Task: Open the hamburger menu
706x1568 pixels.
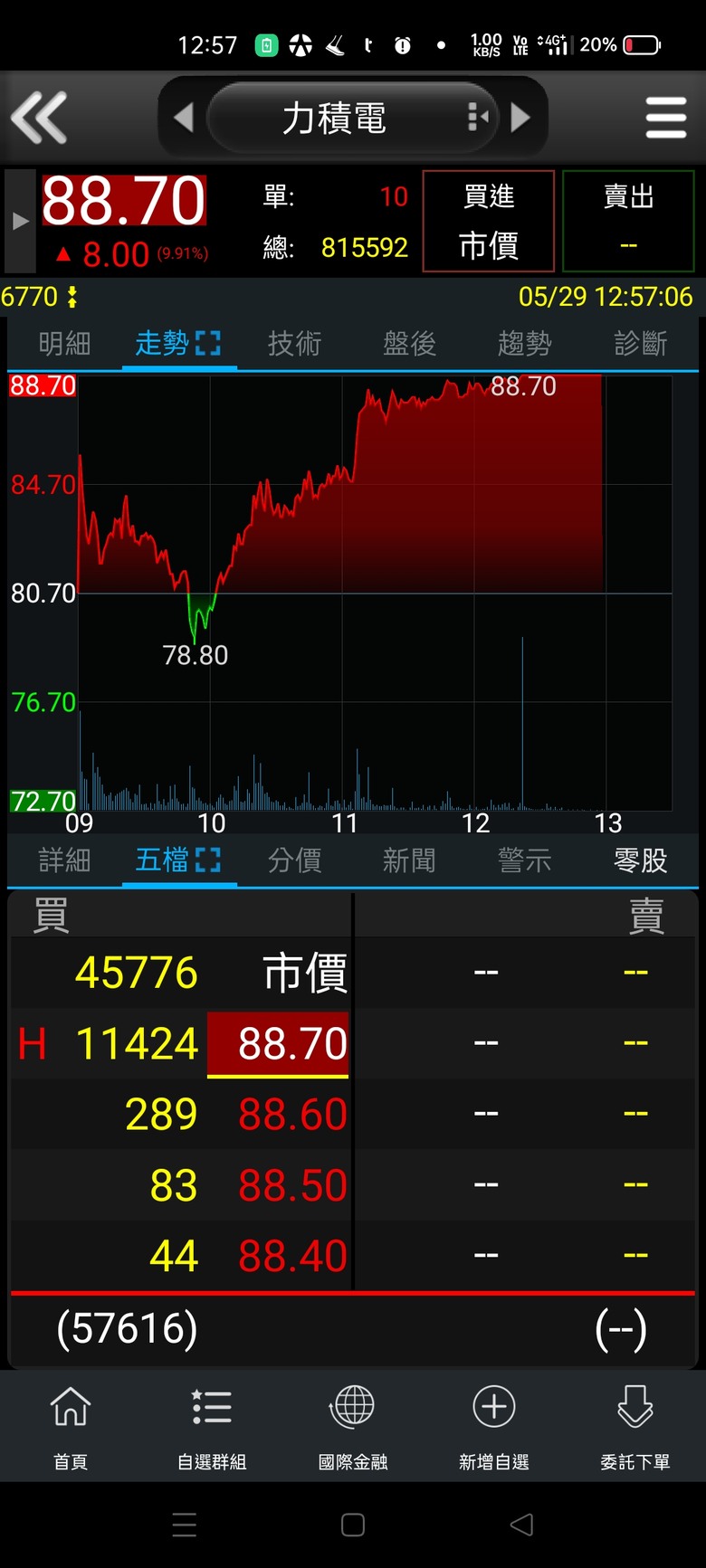Action: pos(666,118)
